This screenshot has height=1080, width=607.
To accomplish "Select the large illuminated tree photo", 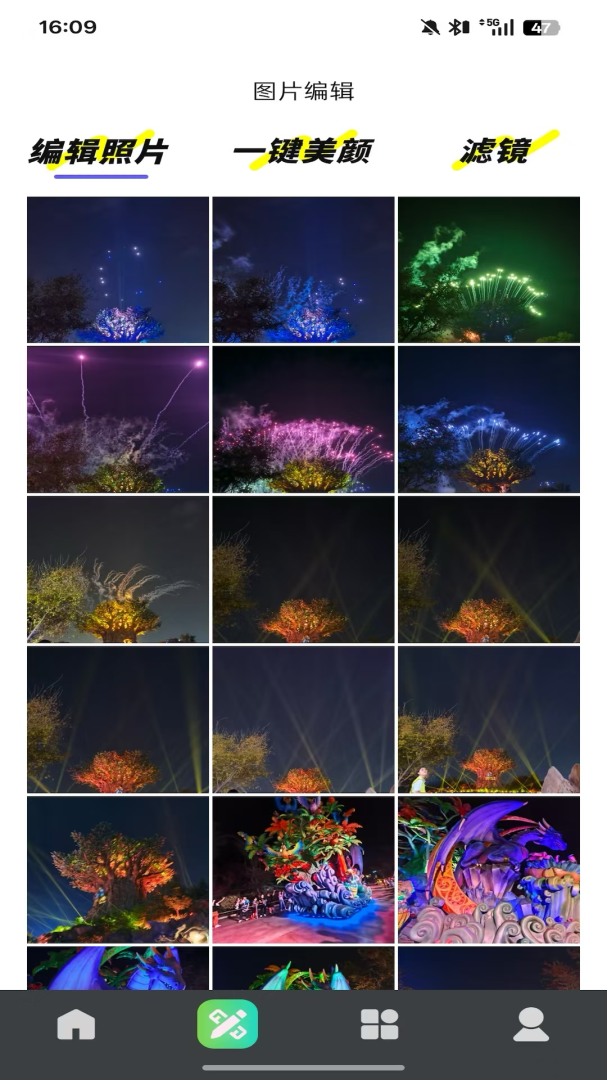I will (x=118, y=869).
